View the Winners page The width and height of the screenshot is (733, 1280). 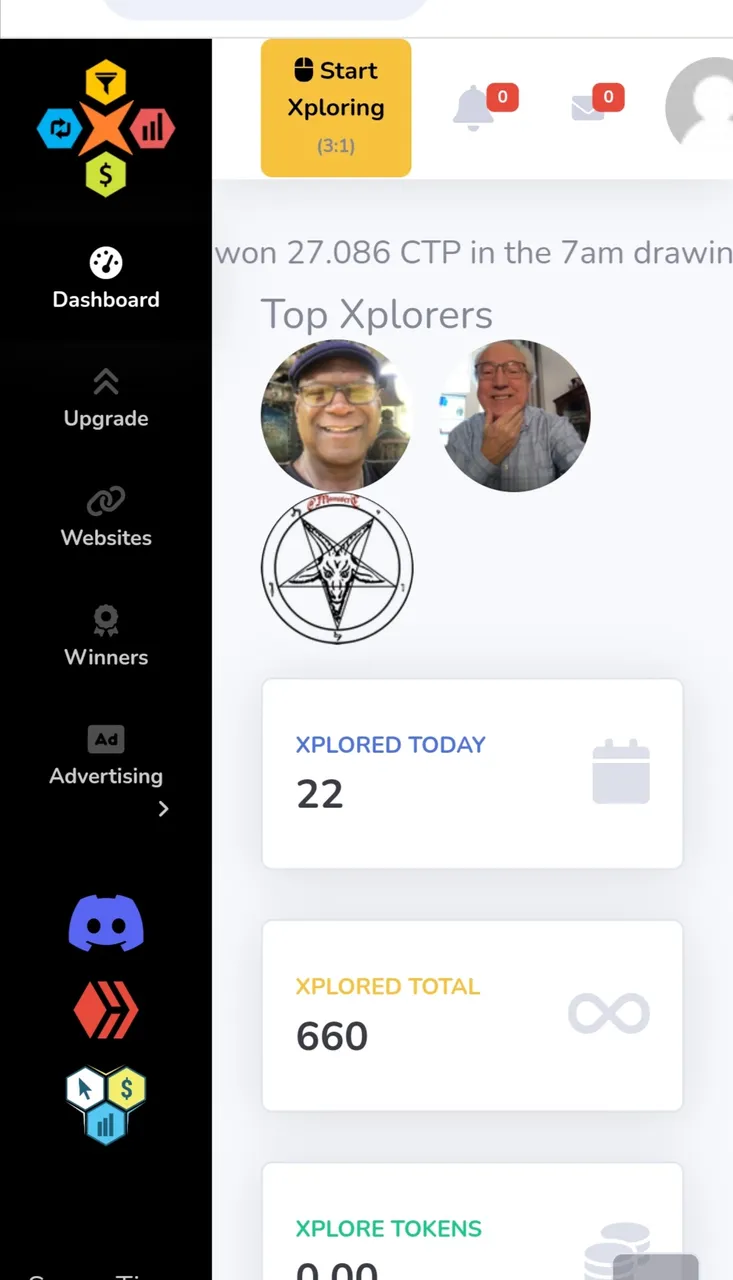click(x=106, y=636)
